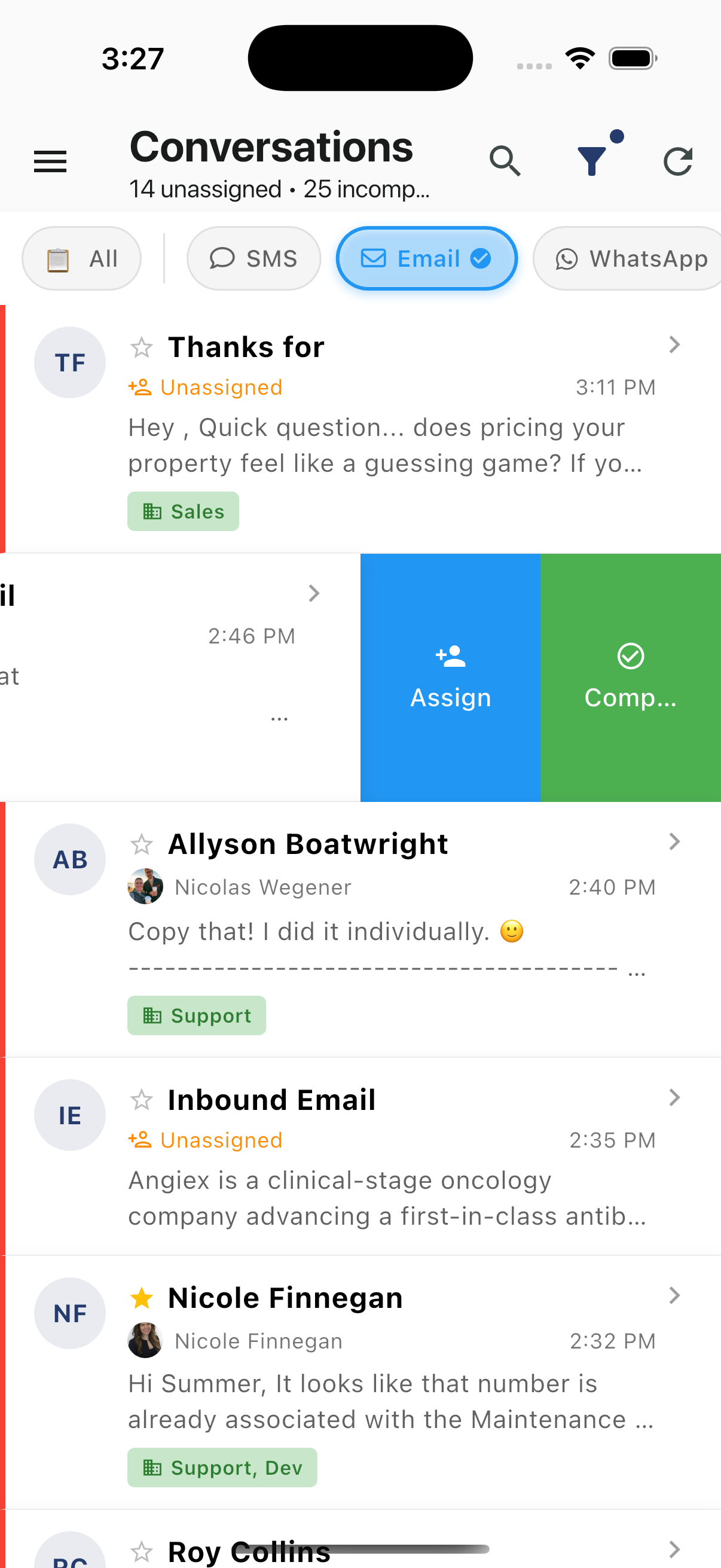The height and width of the screenshot is (1568, 721).
Task: Tap the blue Assign swipe action
Action: point(450,678)
